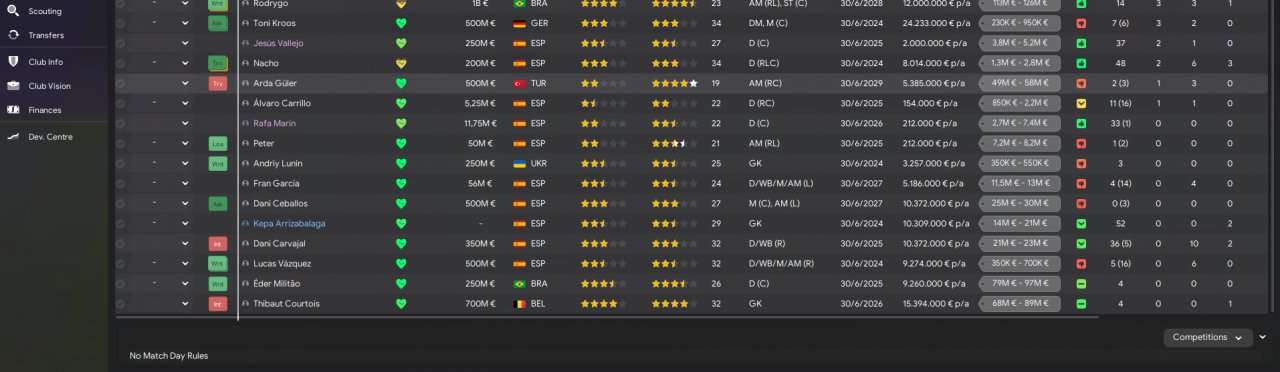1280x372 pixels.
Task: Tap the Loa status badge for Peter
Action: click(x=217, y=143)
